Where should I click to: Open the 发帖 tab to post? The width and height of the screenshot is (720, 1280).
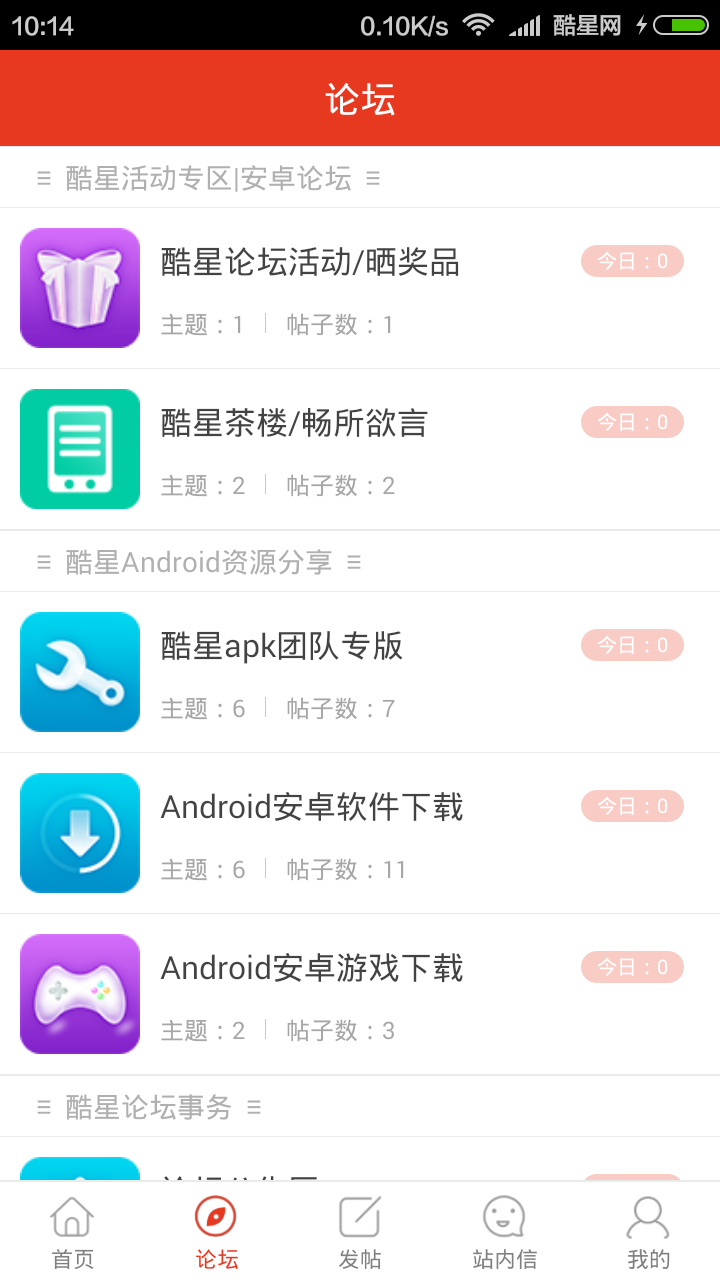coord(360,1232)
